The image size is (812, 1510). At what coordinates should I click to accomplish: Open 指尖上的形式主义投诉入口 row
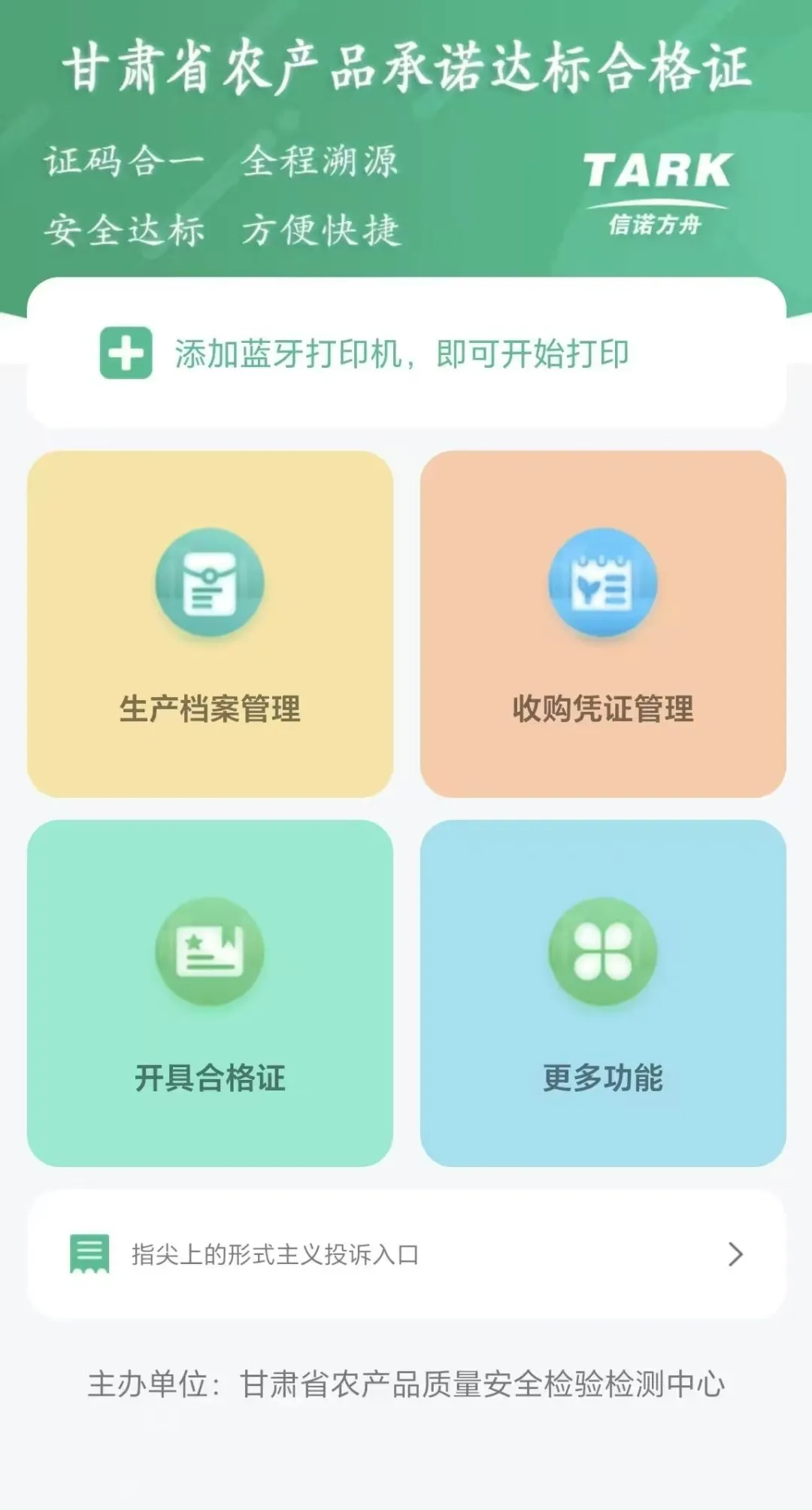pyautogui.click(x=406, y=1254)
